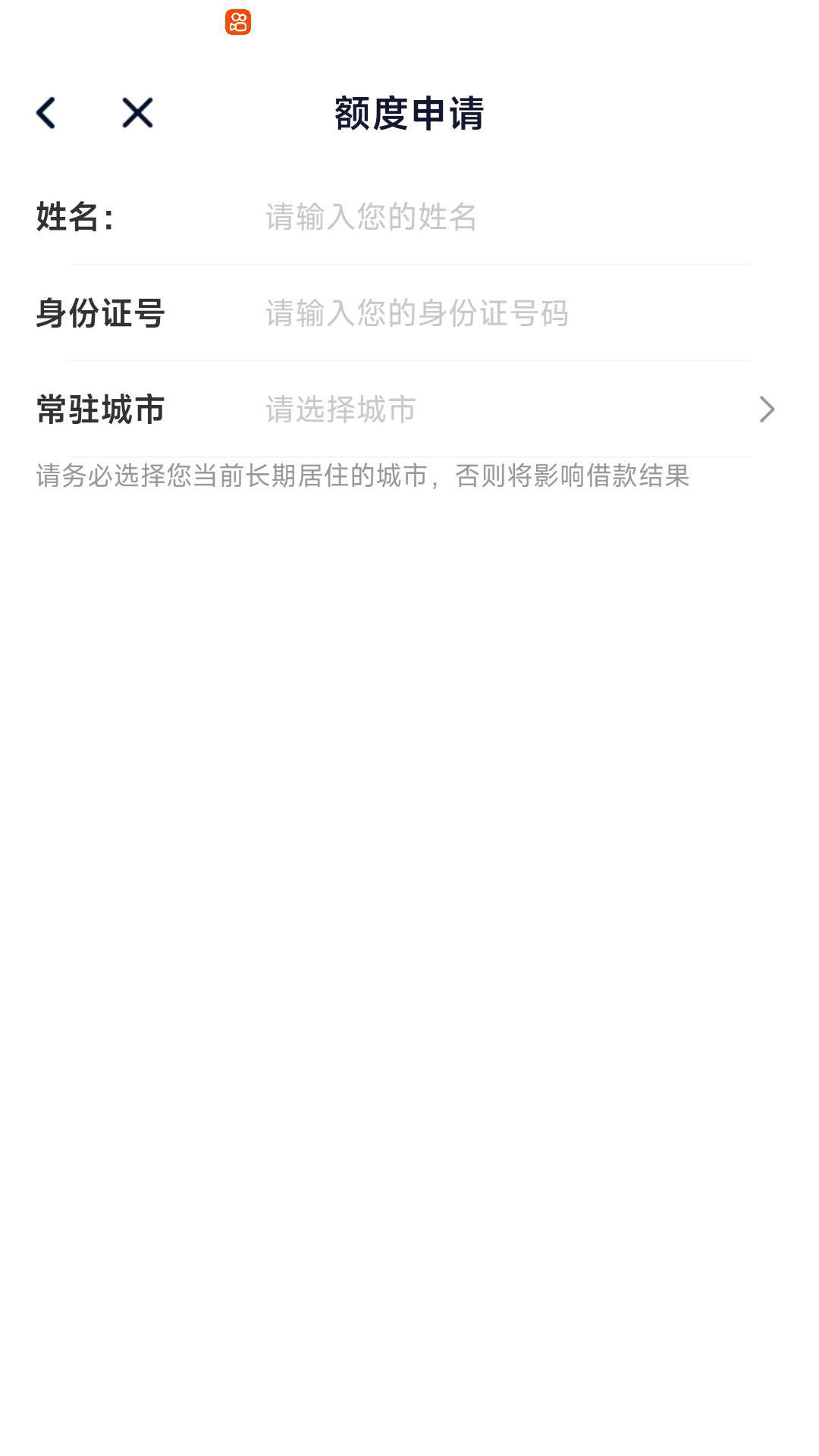Dismiss the page with the close control
This screenshot has height=1456, width=819.
coord(136,112)
